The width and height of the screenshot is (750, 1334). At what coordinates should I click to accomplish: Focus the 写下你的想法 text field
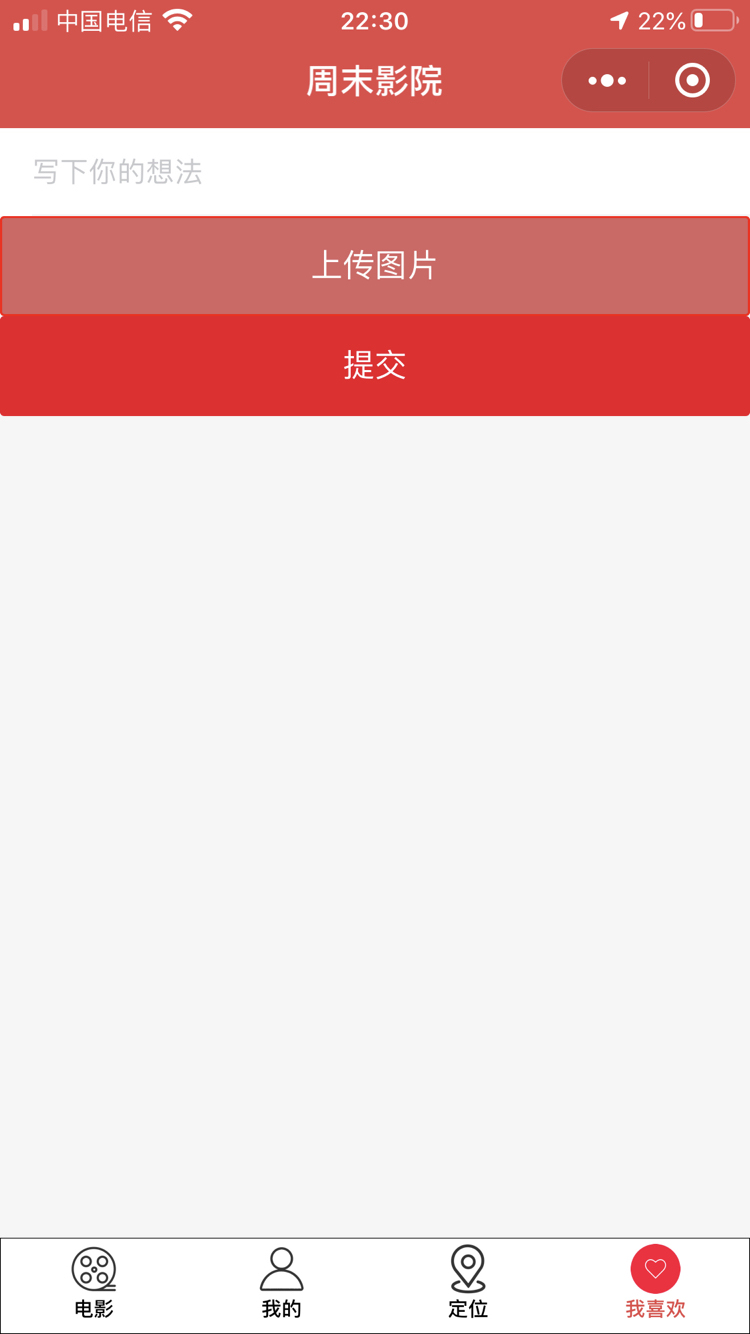pyautogui.click(x=375, y=172)
